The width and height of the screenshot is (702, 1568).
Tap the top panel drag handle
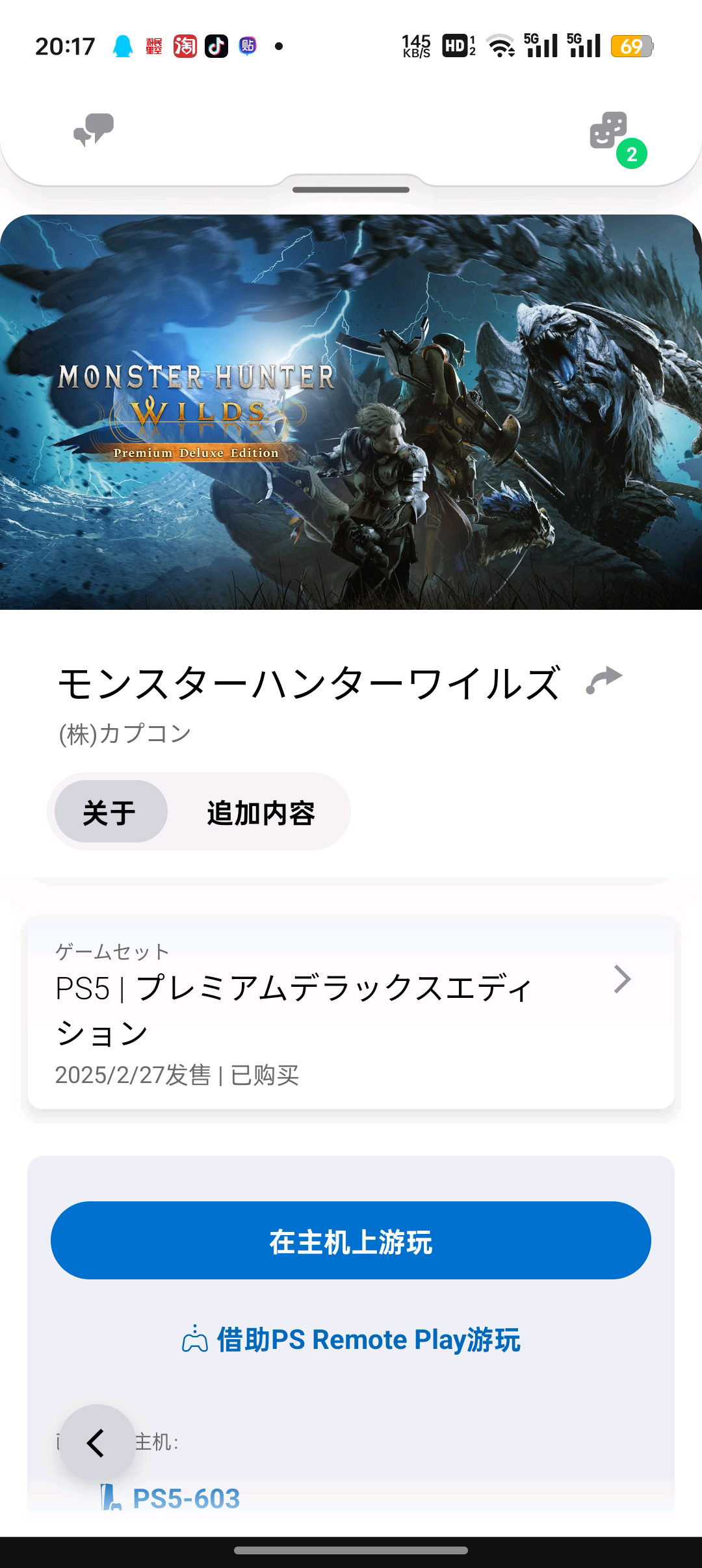click(x=351, y=190)
